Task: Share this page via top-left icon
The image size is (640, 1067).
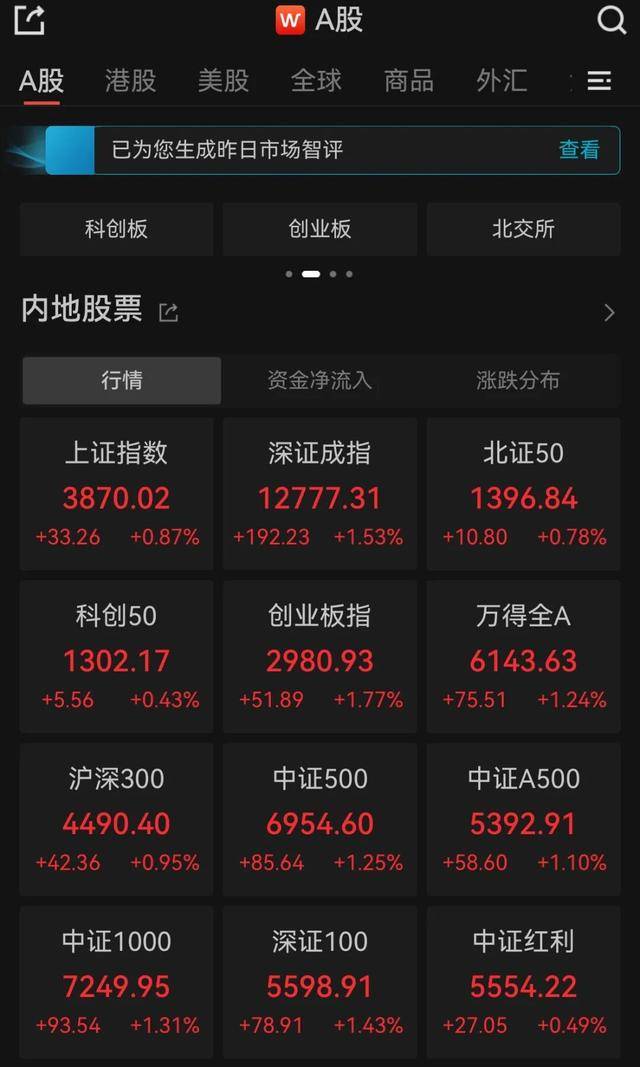Action: click(29, 20)
